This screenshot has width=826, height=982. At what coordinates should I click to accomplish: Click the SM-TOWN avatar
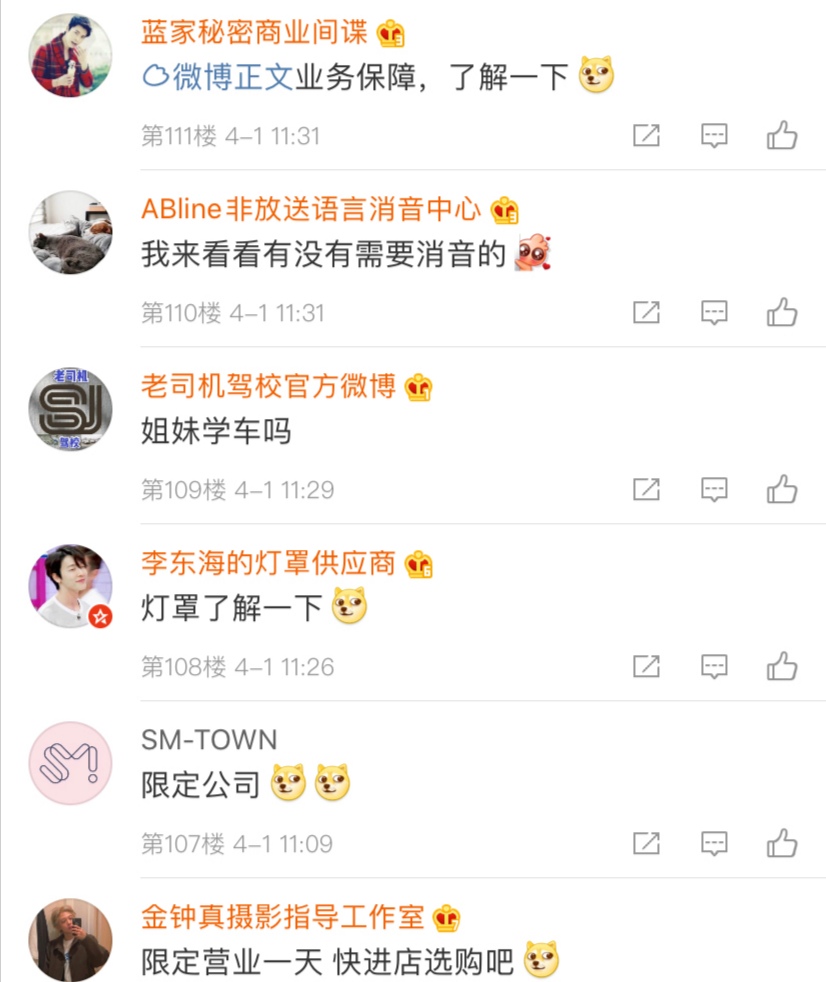pyautogui.click(x=70, y=762)
